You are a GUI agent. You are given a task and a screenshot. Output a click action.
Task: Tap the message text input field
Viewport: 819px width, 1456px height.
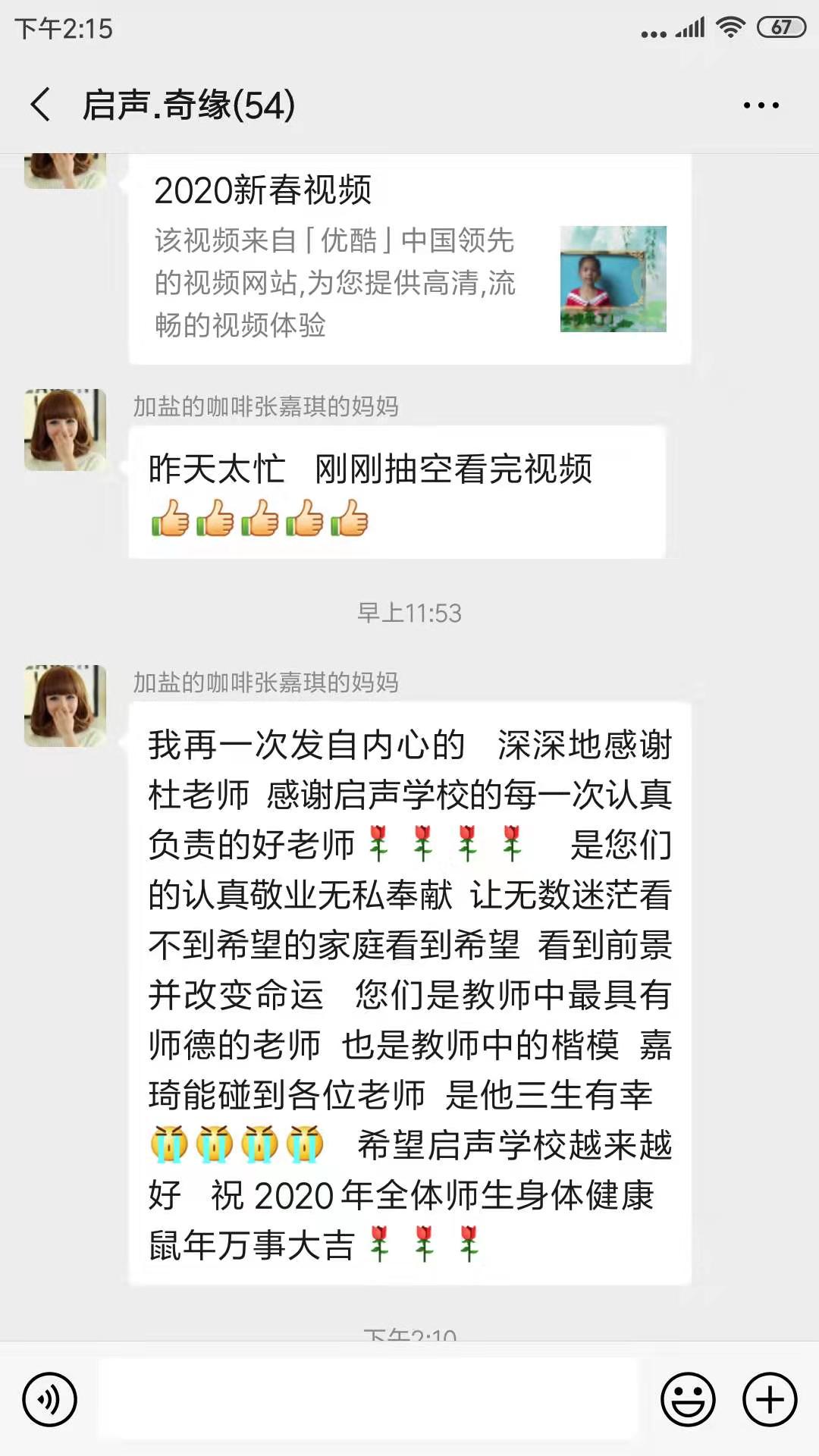tap(369, 1399)
